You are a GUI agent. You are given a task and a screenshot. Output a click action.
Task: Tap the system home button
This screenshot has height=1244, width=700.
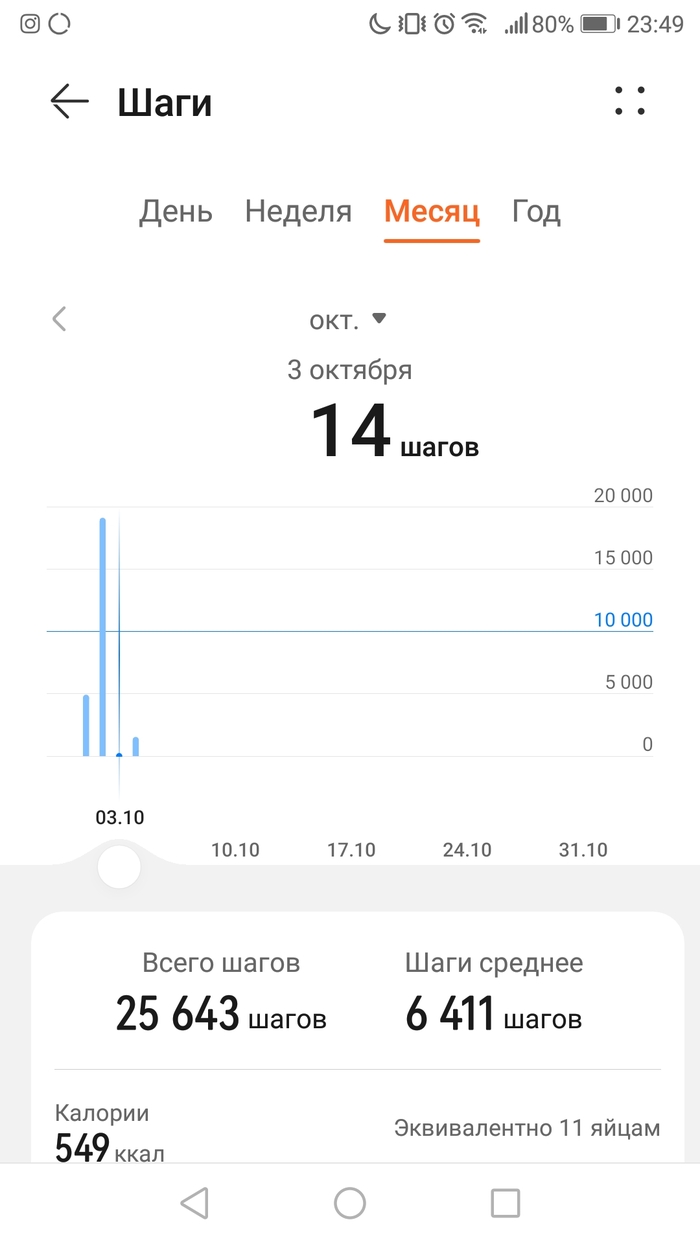(350, 1203)
